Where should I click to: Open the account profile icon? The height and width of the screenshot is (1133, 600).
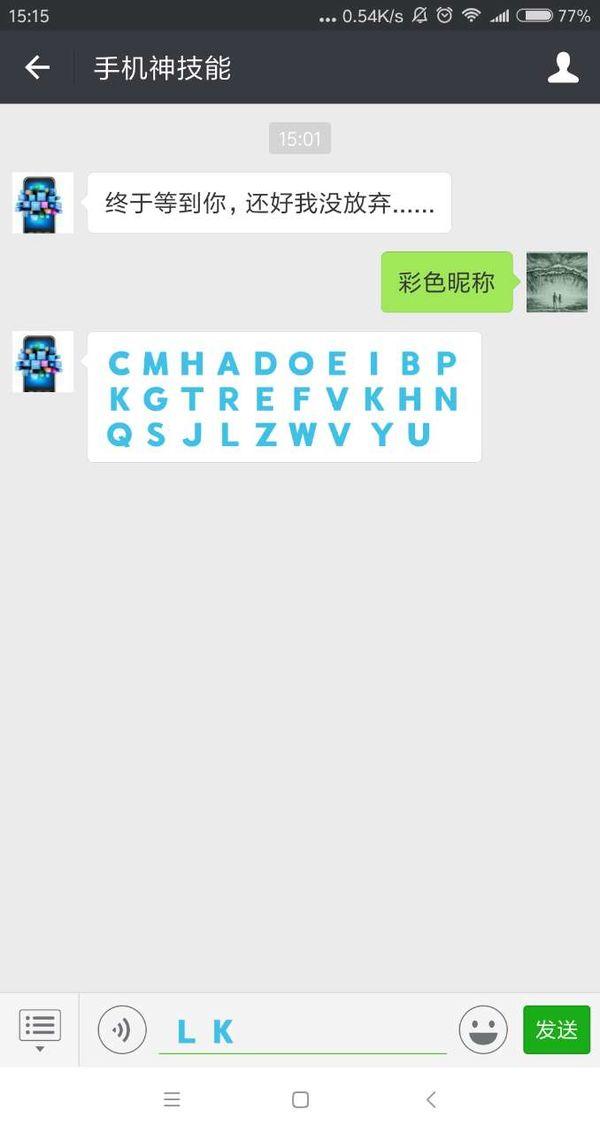pos(563,67)
